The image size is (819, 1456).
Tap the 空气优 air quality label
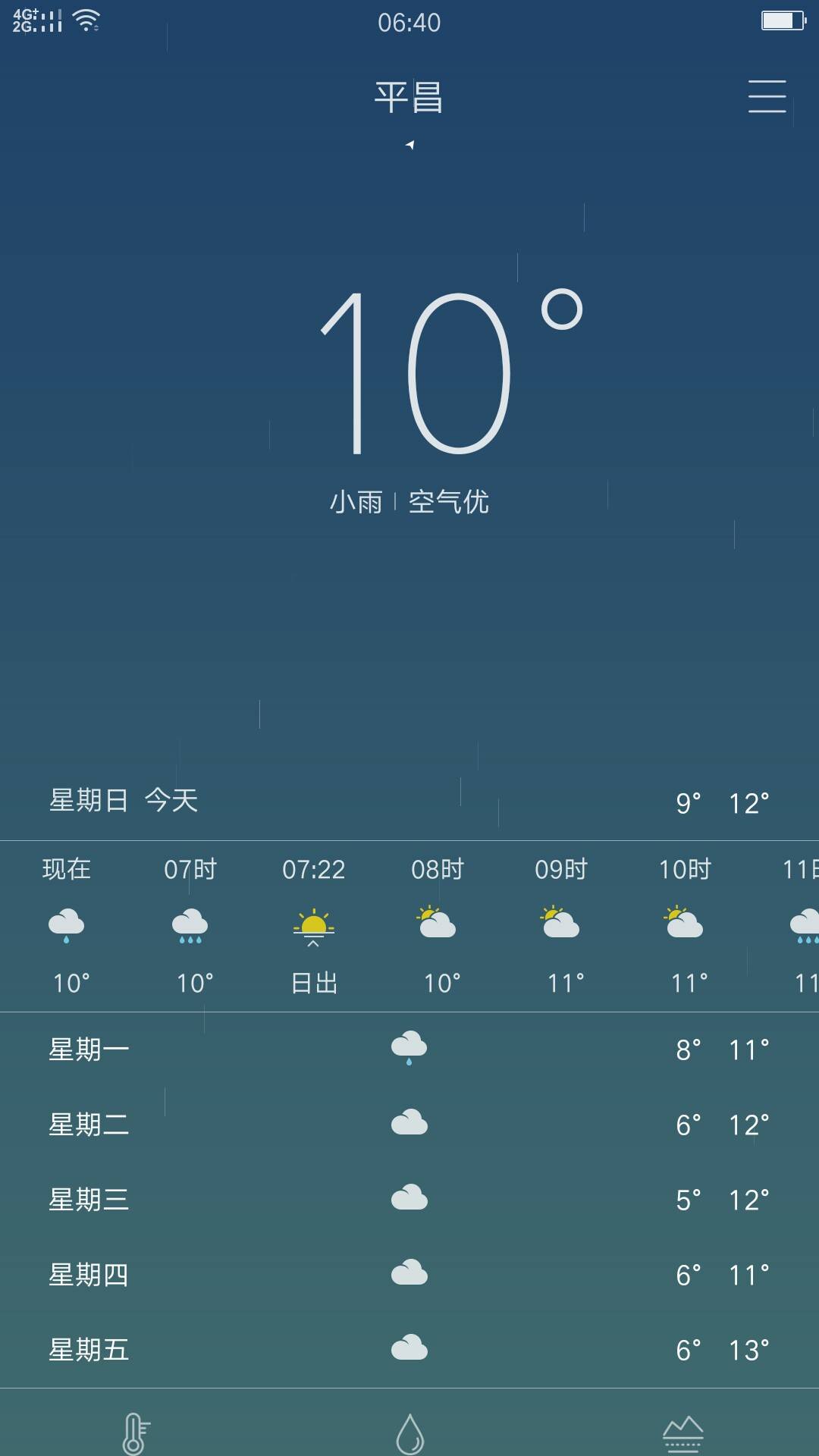449,501
